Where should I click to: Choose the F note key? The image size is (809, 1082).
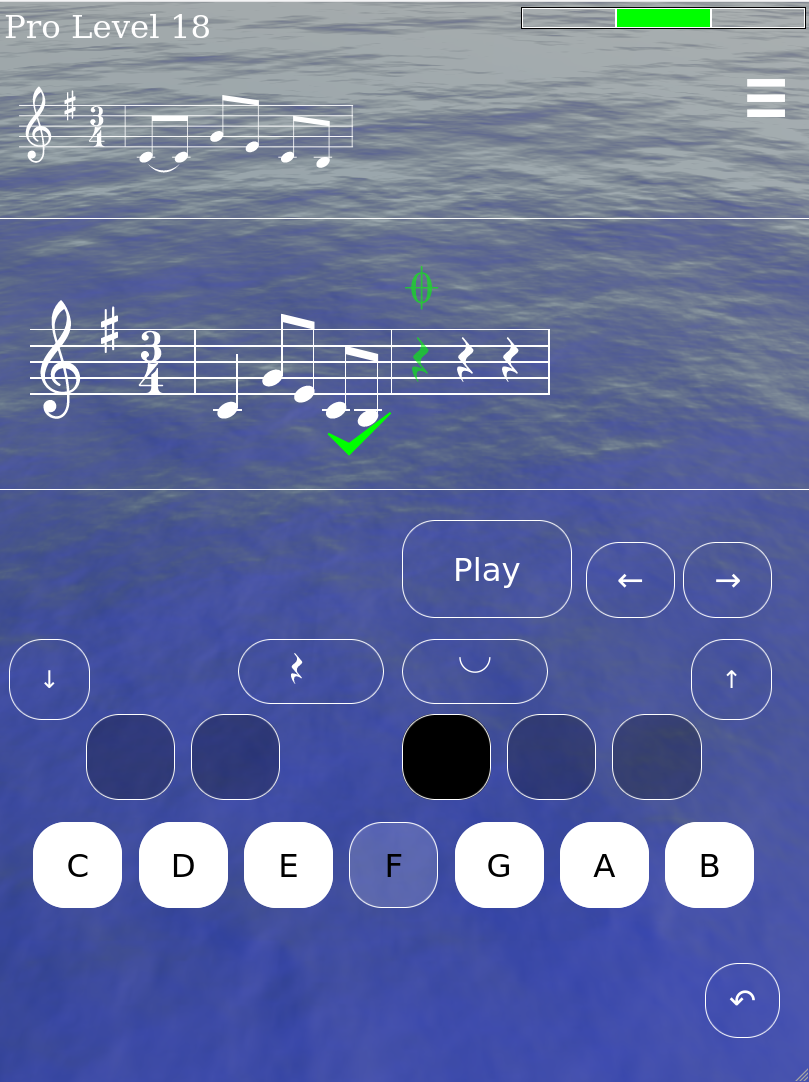pyautogui.click(x=393, y=865)
